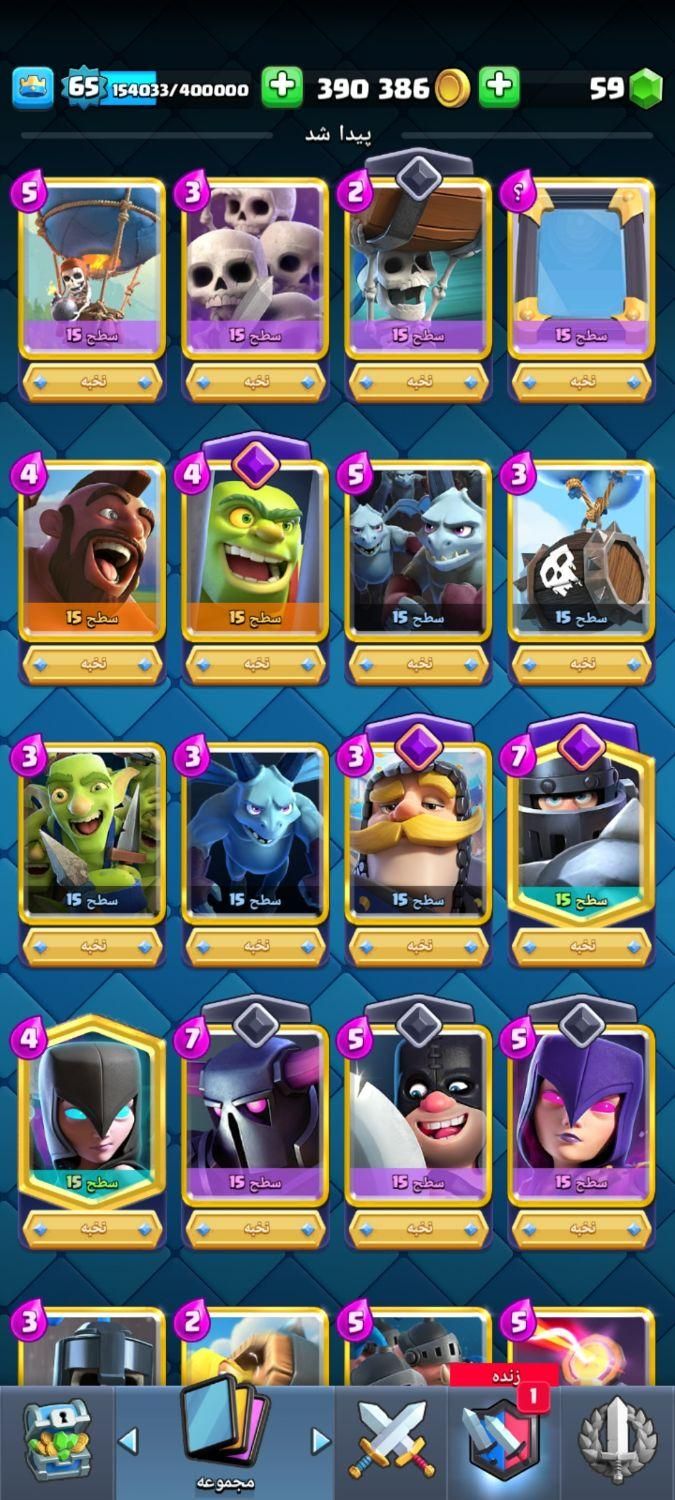Screen dimensions: 675x1500
Task: Add more gold with the plus button
Action: pos(499,88)
